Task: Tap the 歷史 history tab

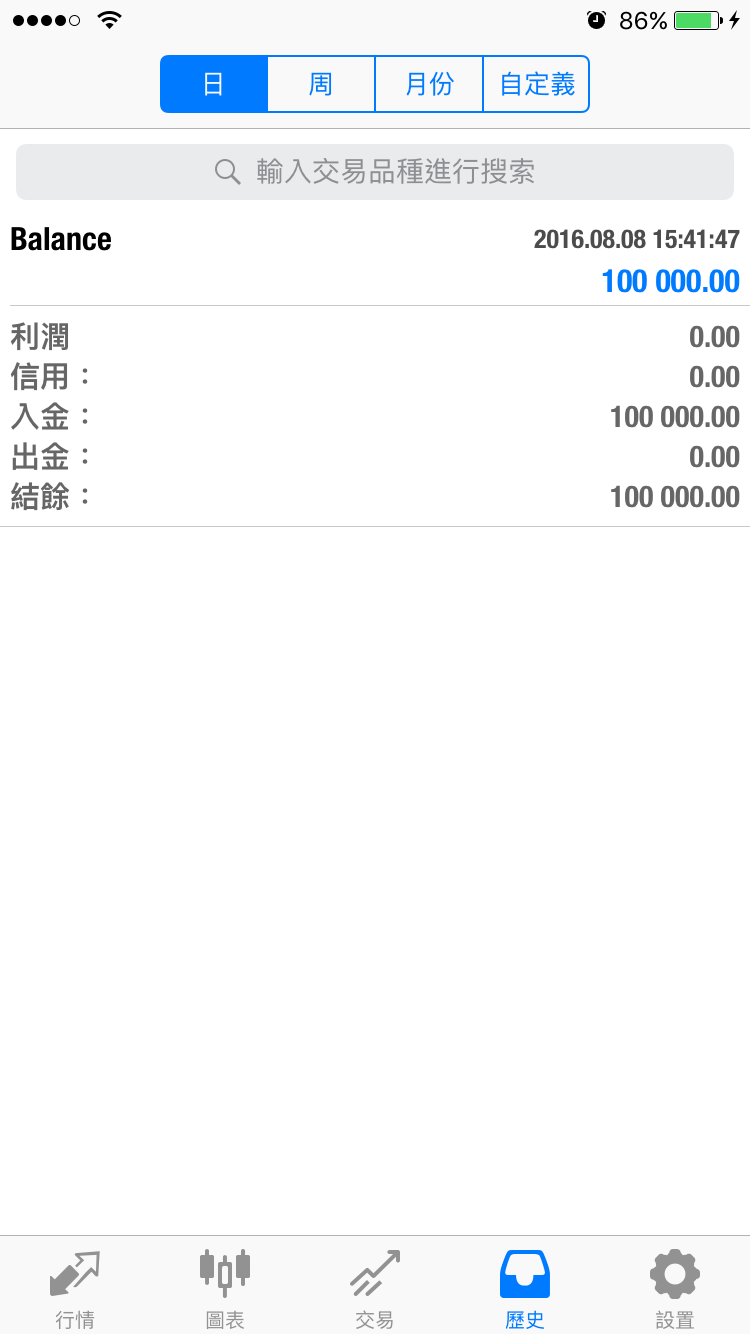Action: click(x=525, y=1290)
